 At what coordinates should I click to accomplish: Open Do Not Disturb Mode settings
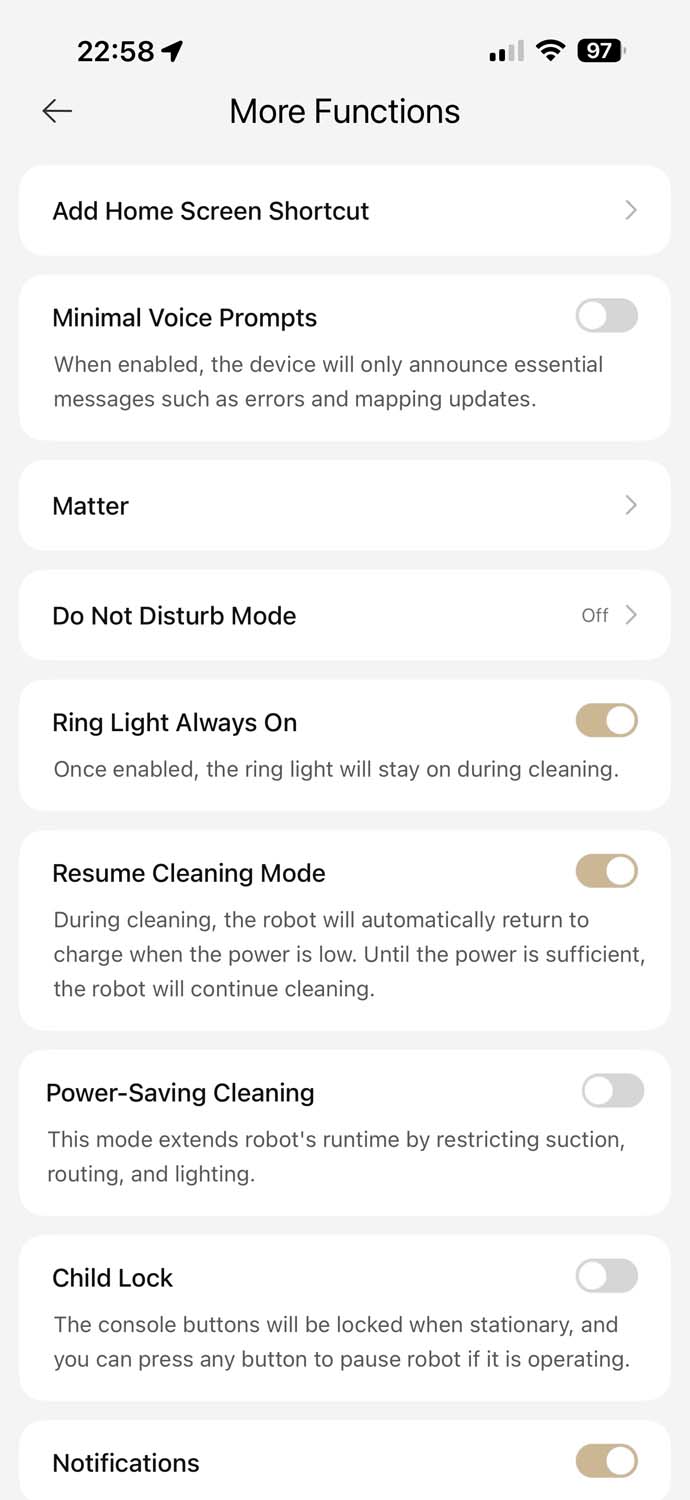345,615
